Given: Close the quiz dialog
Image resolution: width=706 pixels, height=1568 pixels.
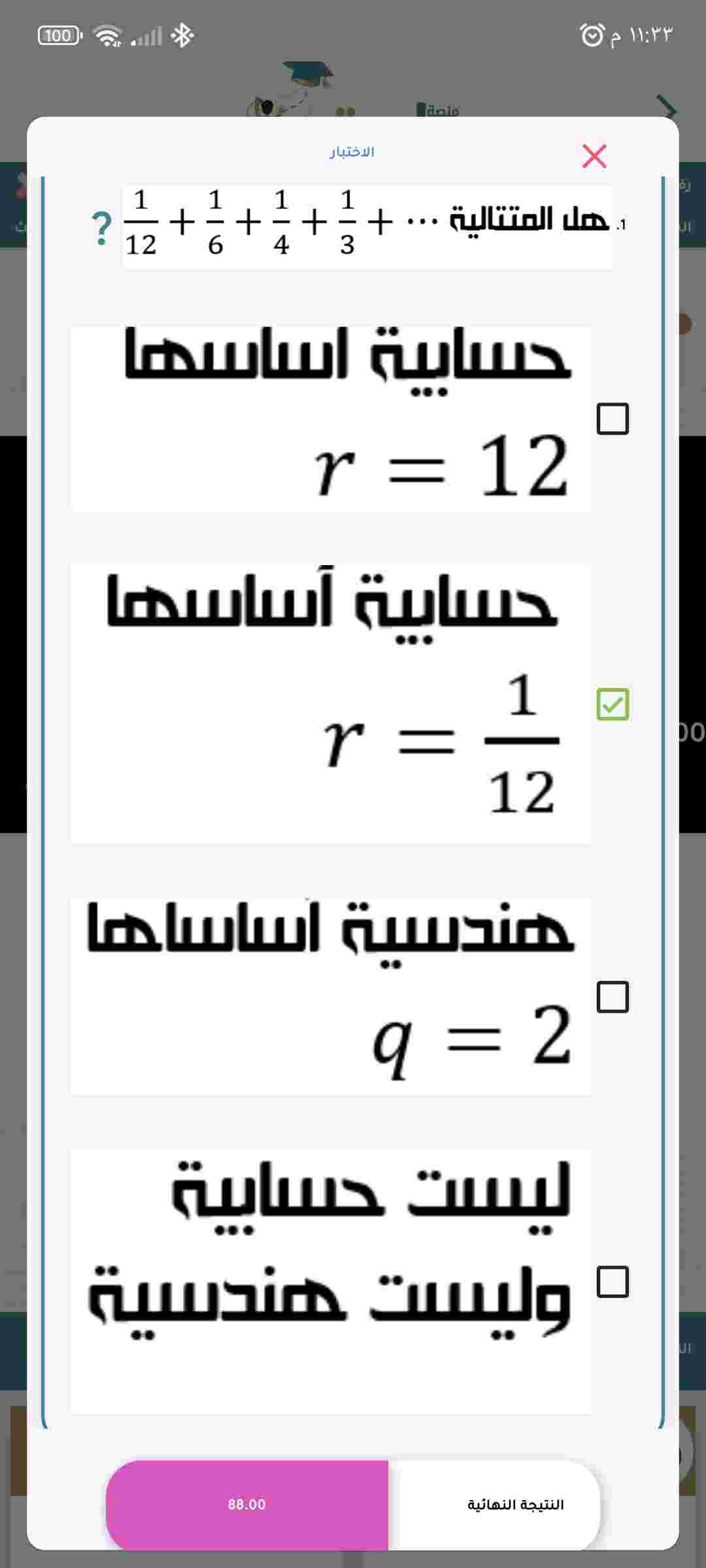Looking at the screenshot, I should 594,156.
